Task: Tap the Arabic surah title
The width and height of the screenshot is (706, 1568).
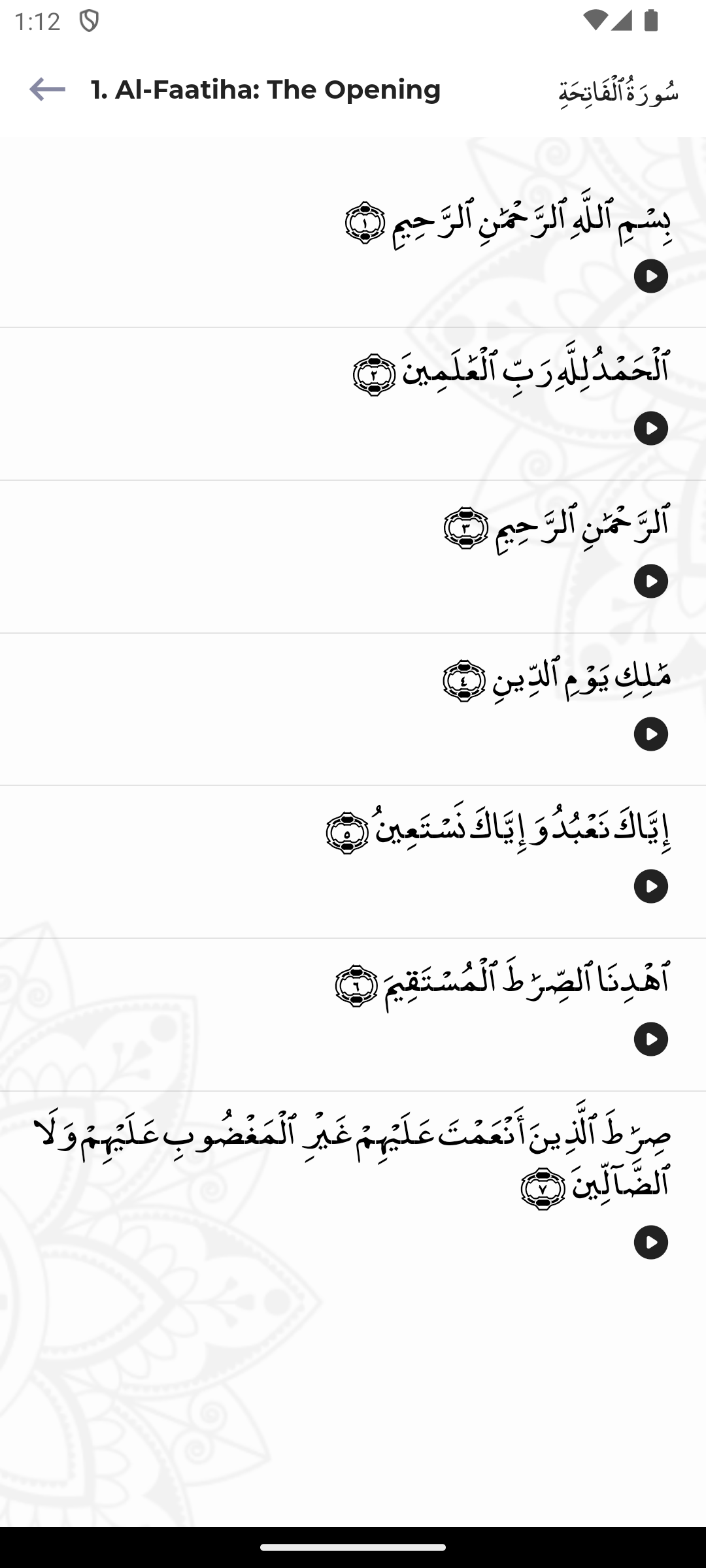Action: (618, 91)
